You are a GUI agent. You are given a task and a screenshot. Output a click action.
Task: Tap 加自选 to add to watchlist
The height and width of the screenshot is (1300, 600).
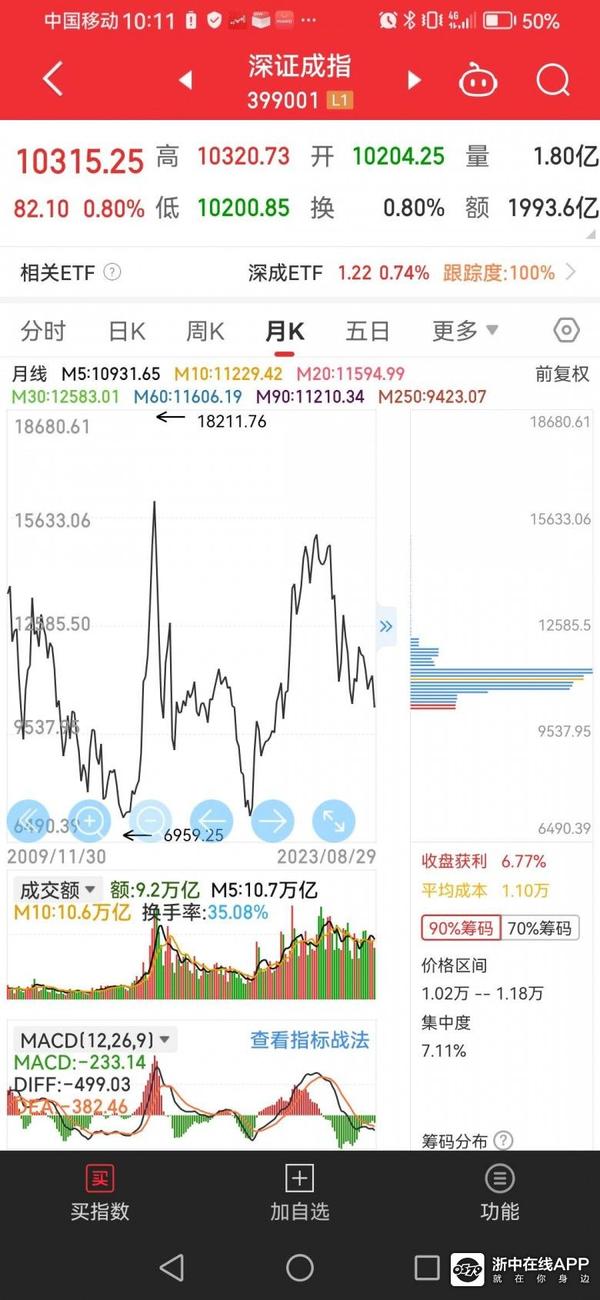click(299, 1193)
